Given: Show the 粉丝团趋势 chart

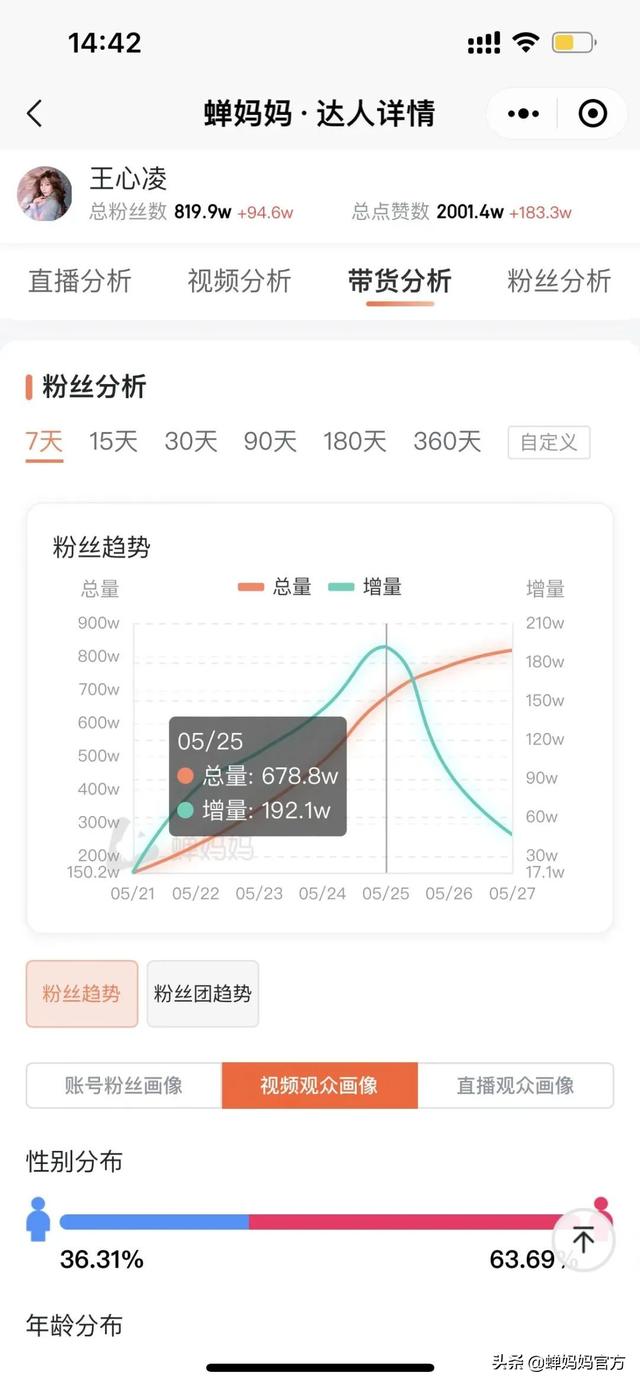Looking at the screenshot, I should click(203, 994).
